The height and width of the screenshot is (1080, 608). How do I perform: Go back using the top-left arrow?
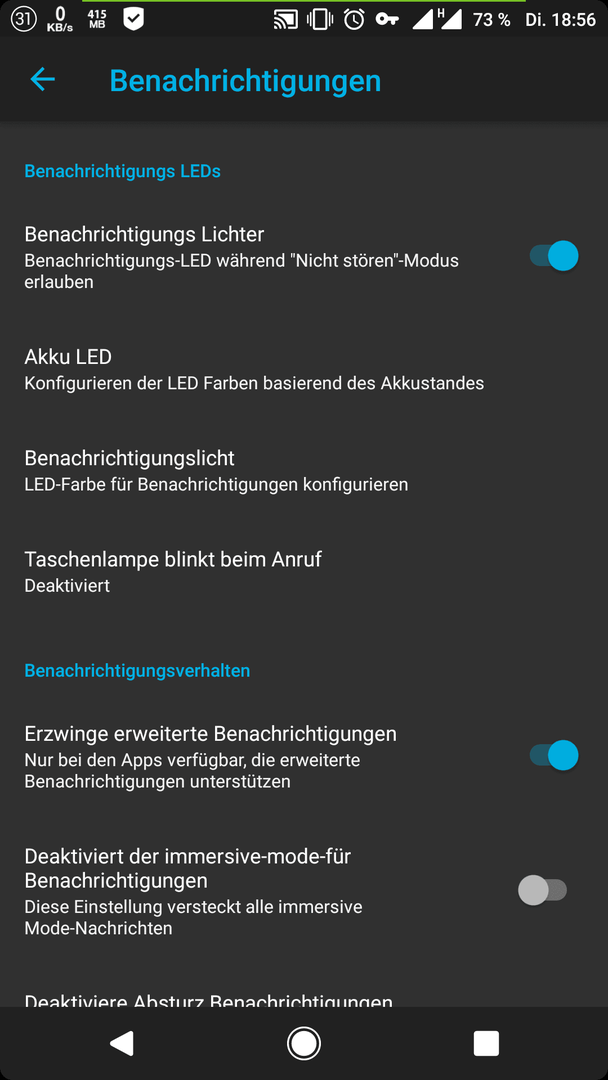click(x=42, y=80)
